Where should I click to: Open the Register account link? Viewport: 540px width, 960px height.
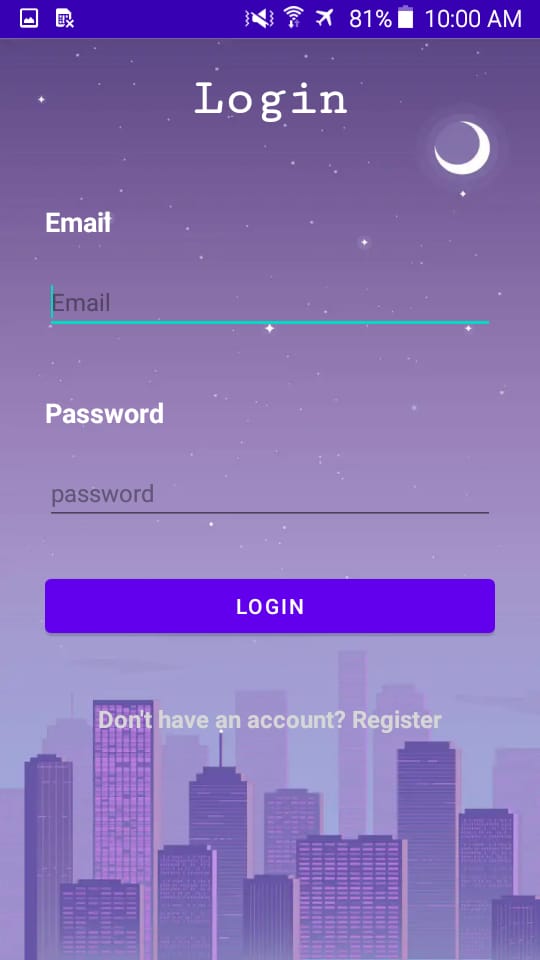tap(269, 720)
